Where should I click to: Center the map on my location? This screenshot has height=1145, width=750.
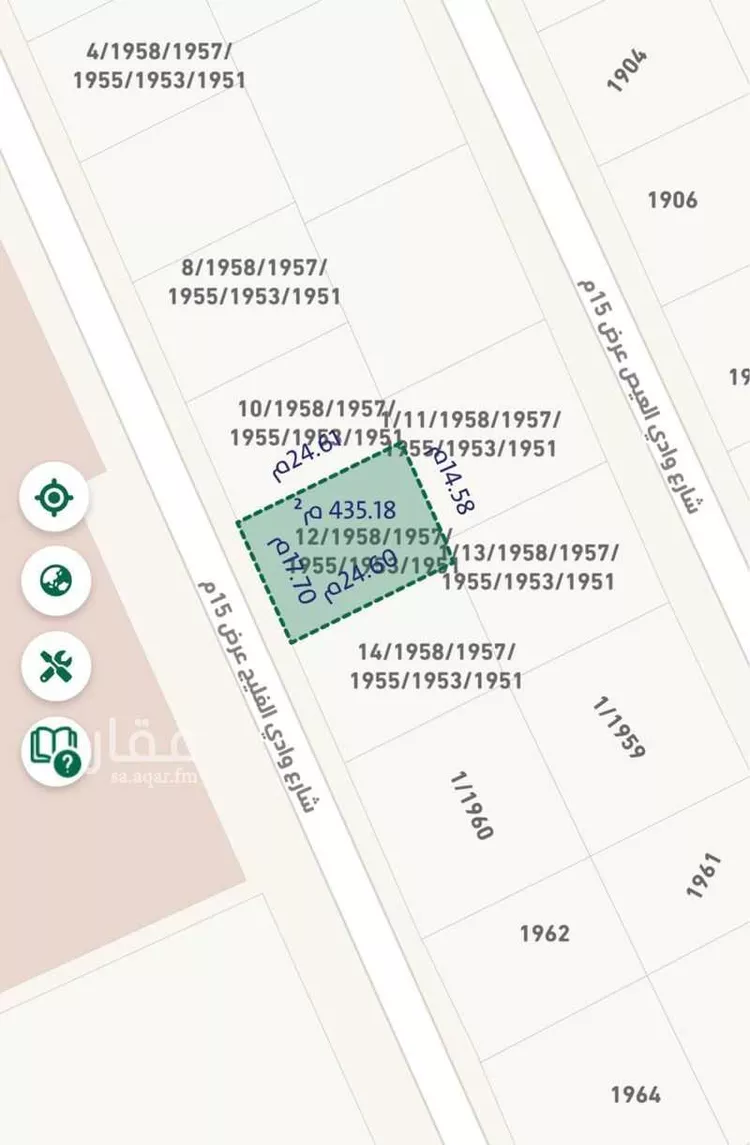55,497
